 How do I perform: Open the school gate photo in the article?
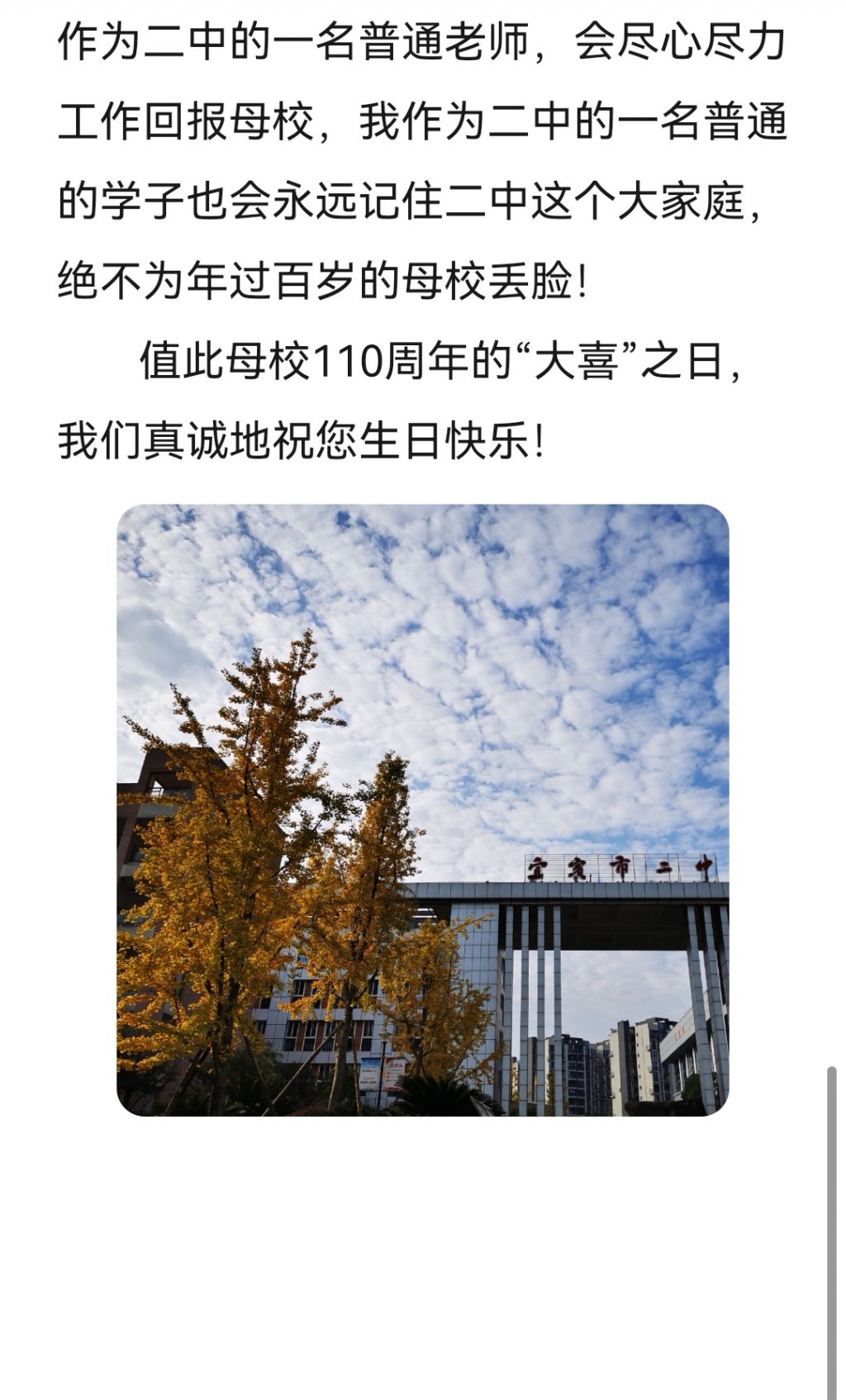[x=422, y=809]
